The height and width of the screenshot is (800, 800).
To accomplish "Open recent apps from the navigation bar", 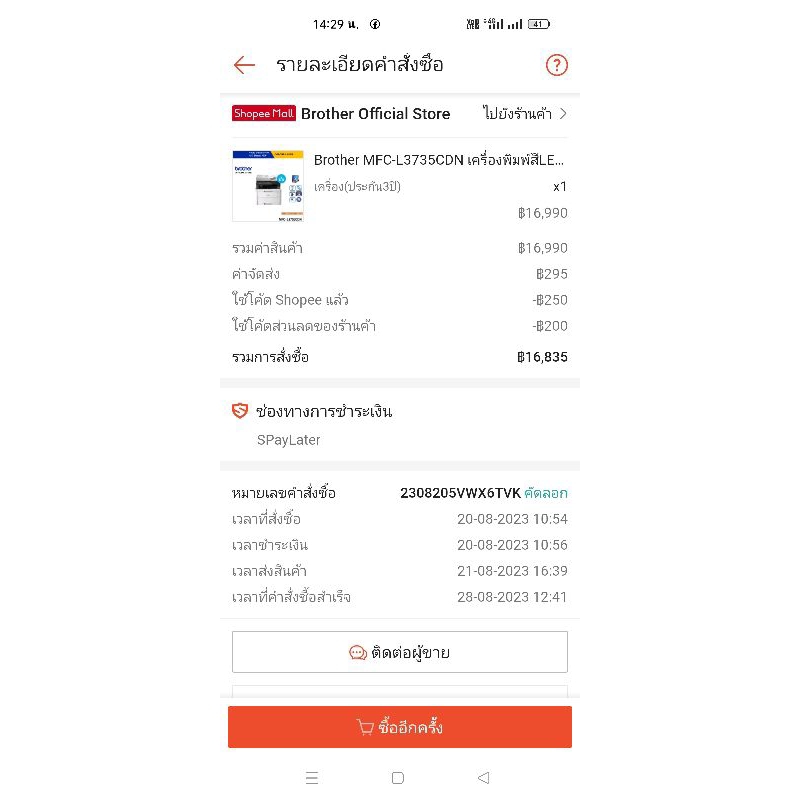I will 312,778.
